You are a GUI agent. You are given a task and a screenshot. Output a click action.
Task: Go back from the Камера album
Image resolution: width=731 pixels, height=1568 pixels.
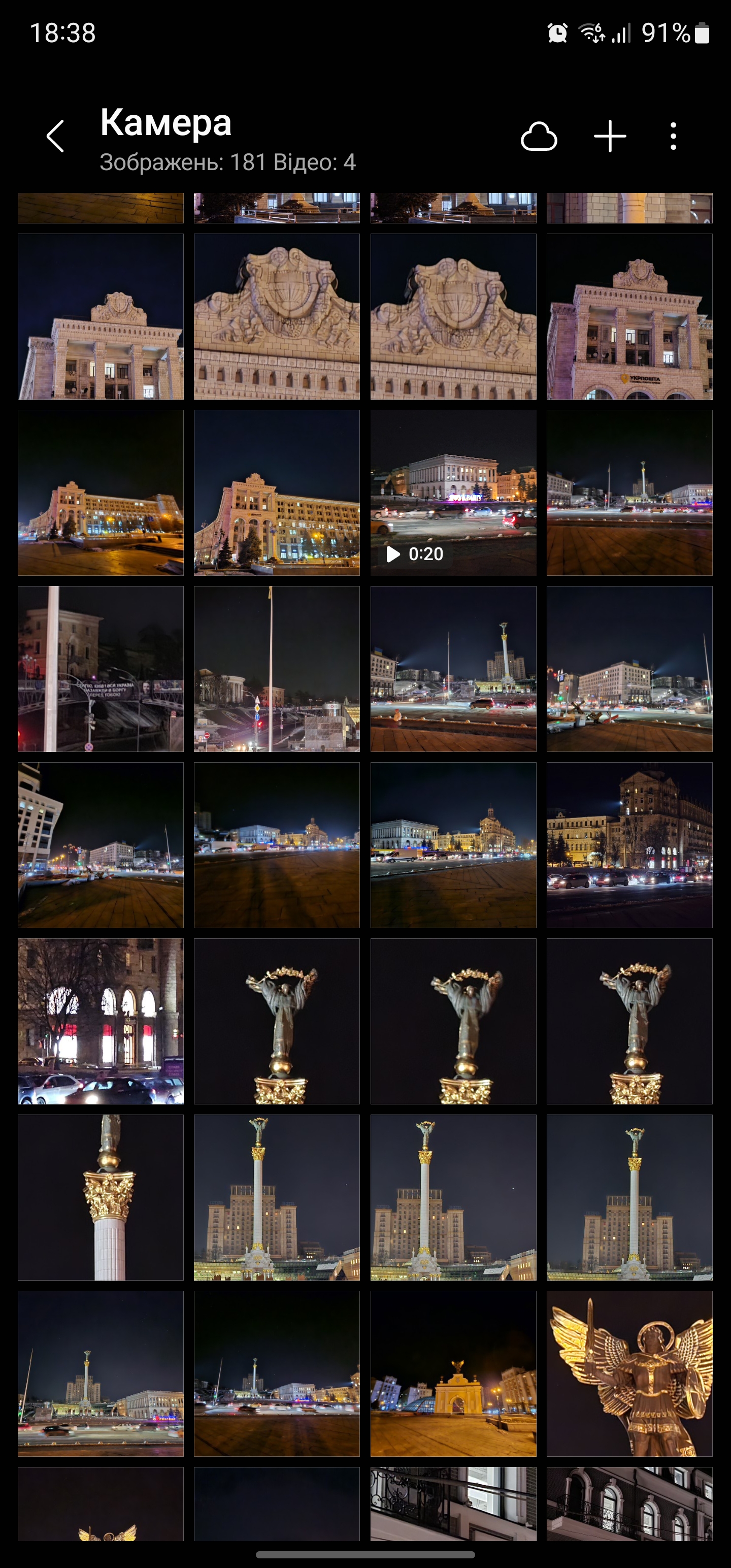pyautogui.click(x=55, y=136)
